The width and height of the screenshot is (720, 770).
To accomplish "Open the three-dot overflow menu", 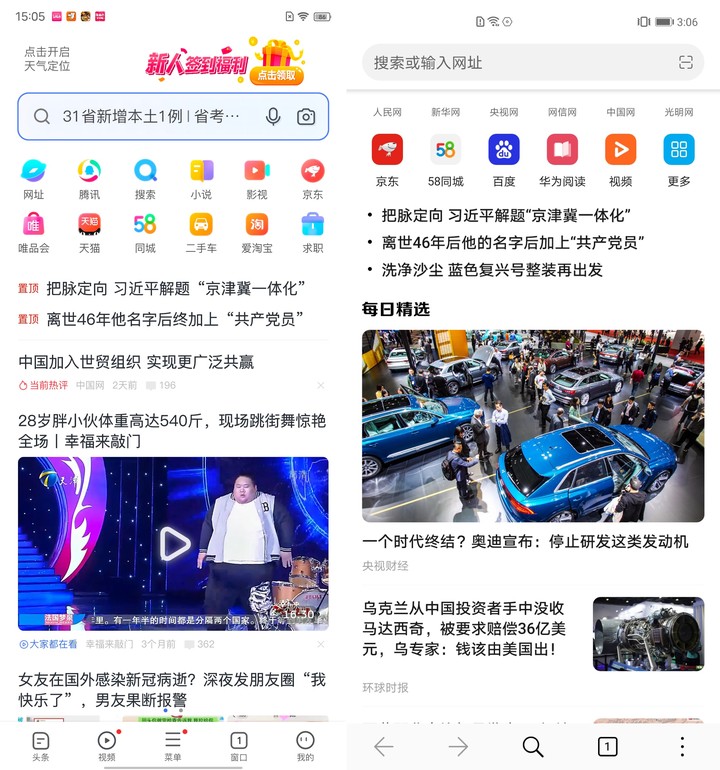I will [682, 747].
